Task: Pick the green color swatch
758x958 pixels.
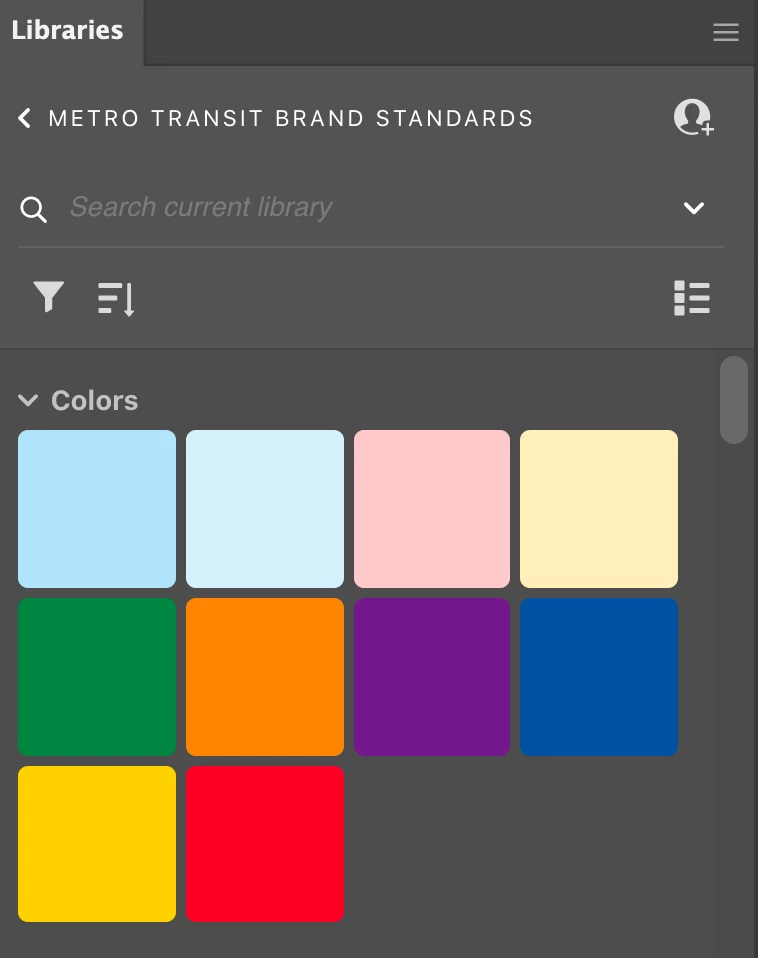Action: pos(97,677)
